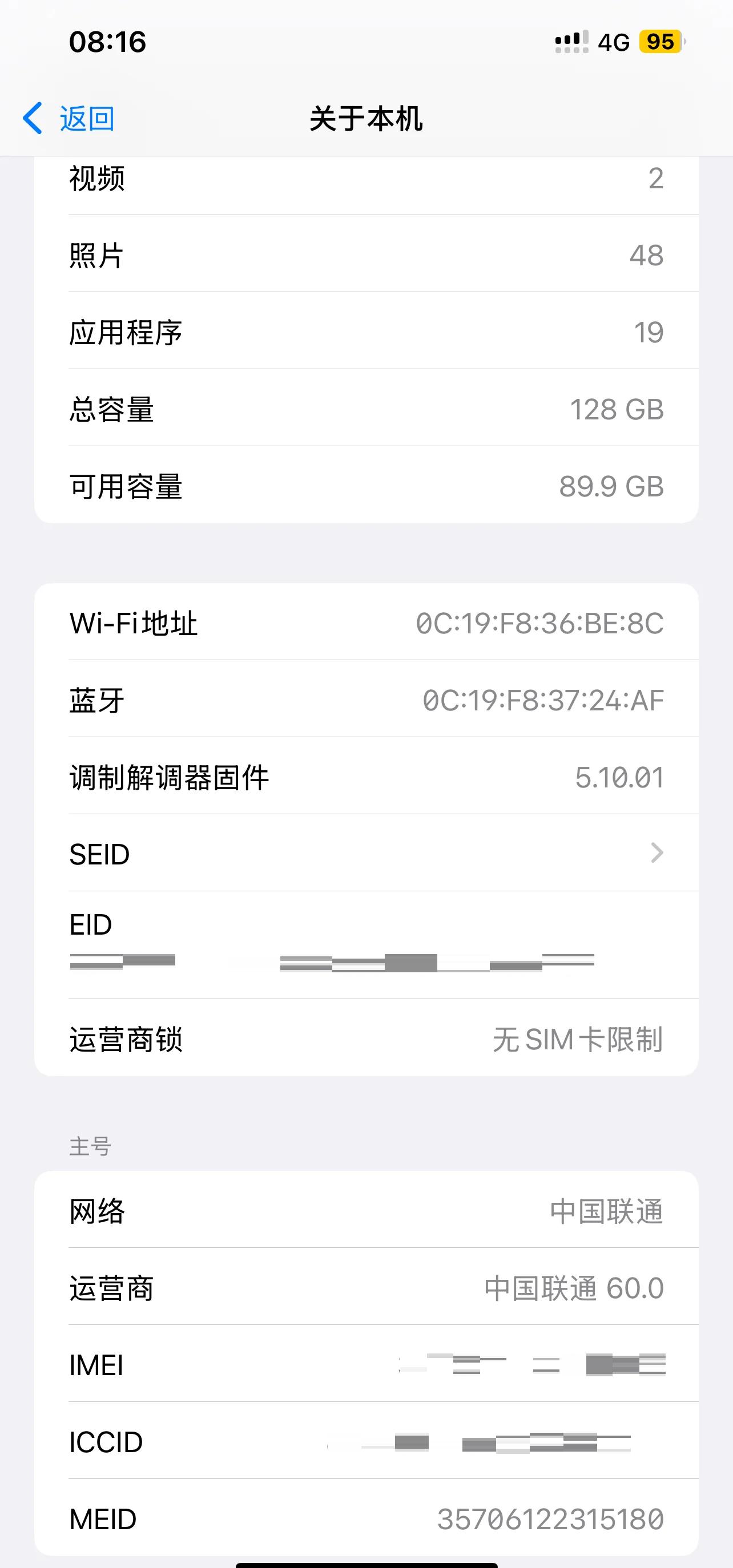Tap the 网络 row showing 中国联通
The height and width of the screenshot is (1568, 733).
pos(366,1211)
